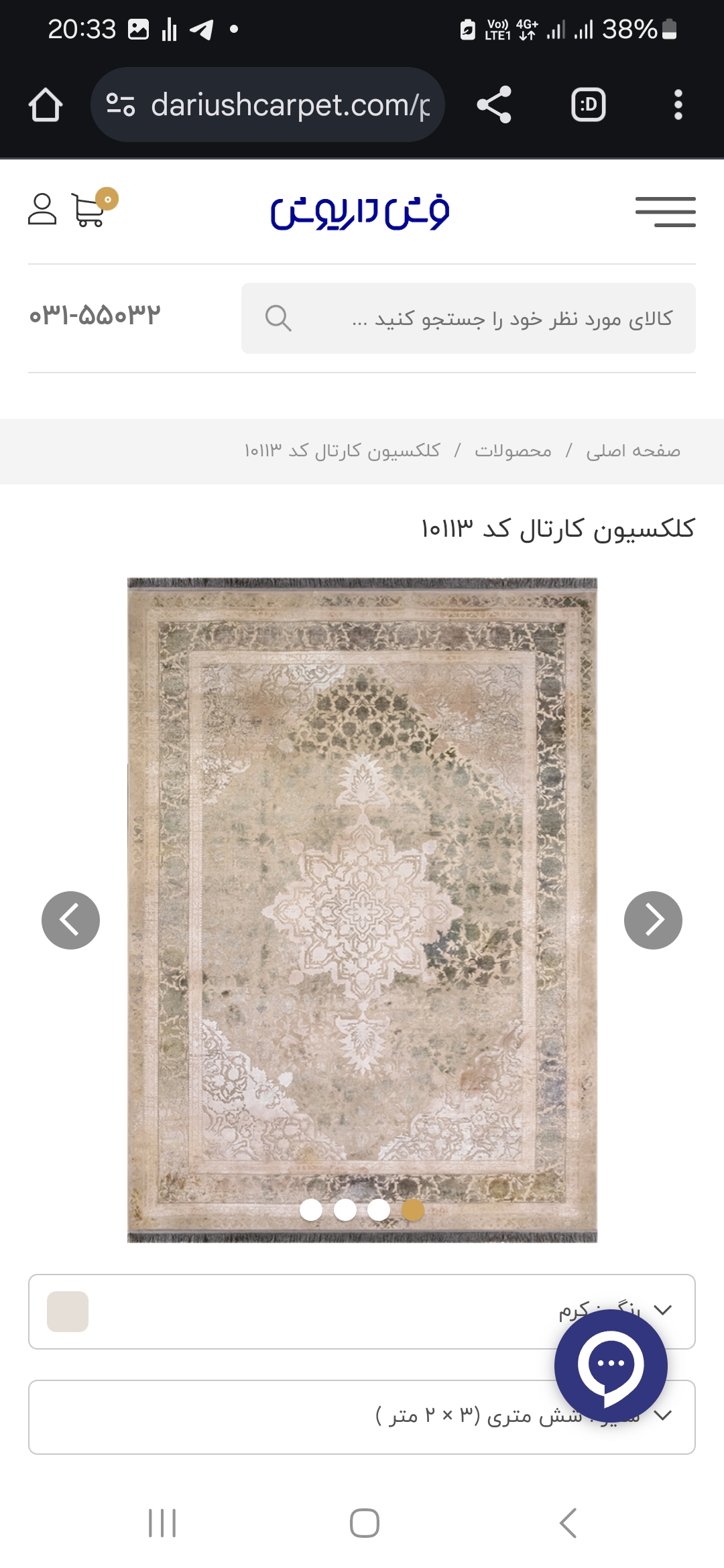Open the floating chat support bubble
This screenshot has width=724, height=1568.
coord(611,1365)
